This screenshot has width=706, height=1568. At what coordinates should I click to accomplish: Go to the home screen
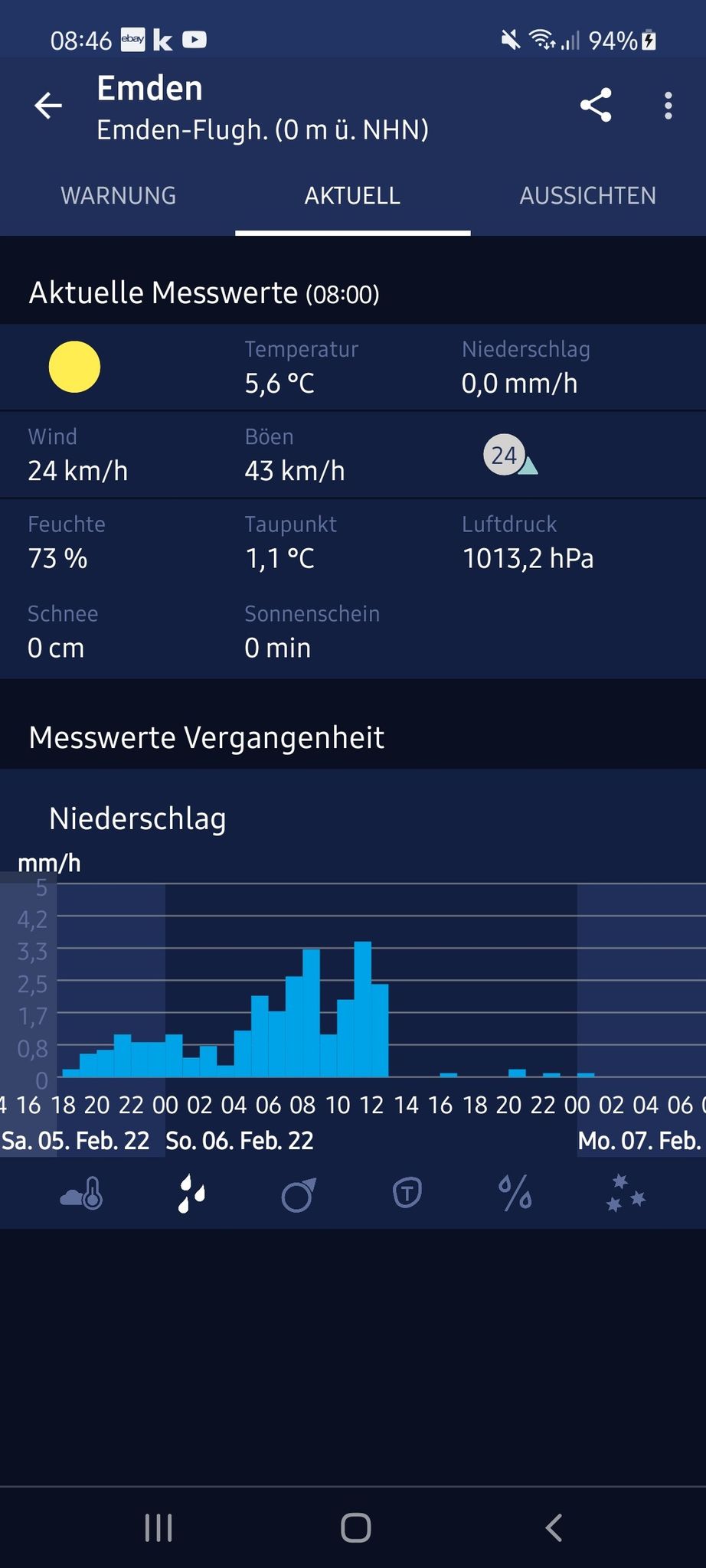[355, 1528]
